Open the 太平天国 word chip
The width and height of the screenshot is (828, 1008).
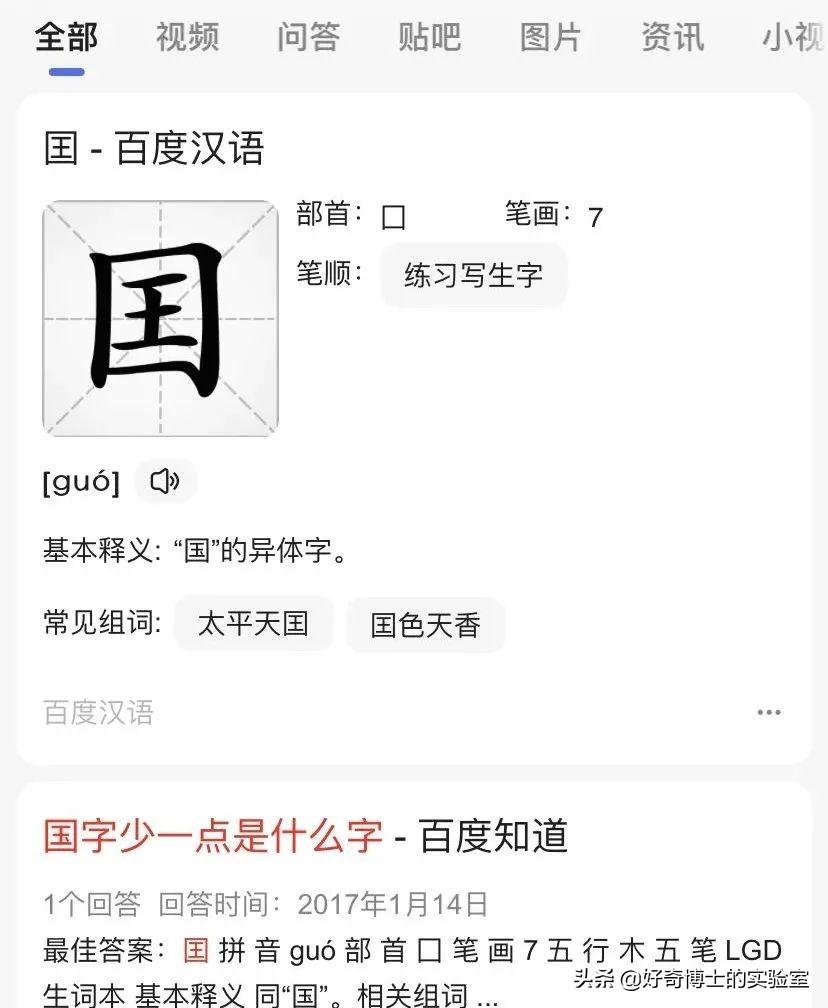click(x=252, y=625)
